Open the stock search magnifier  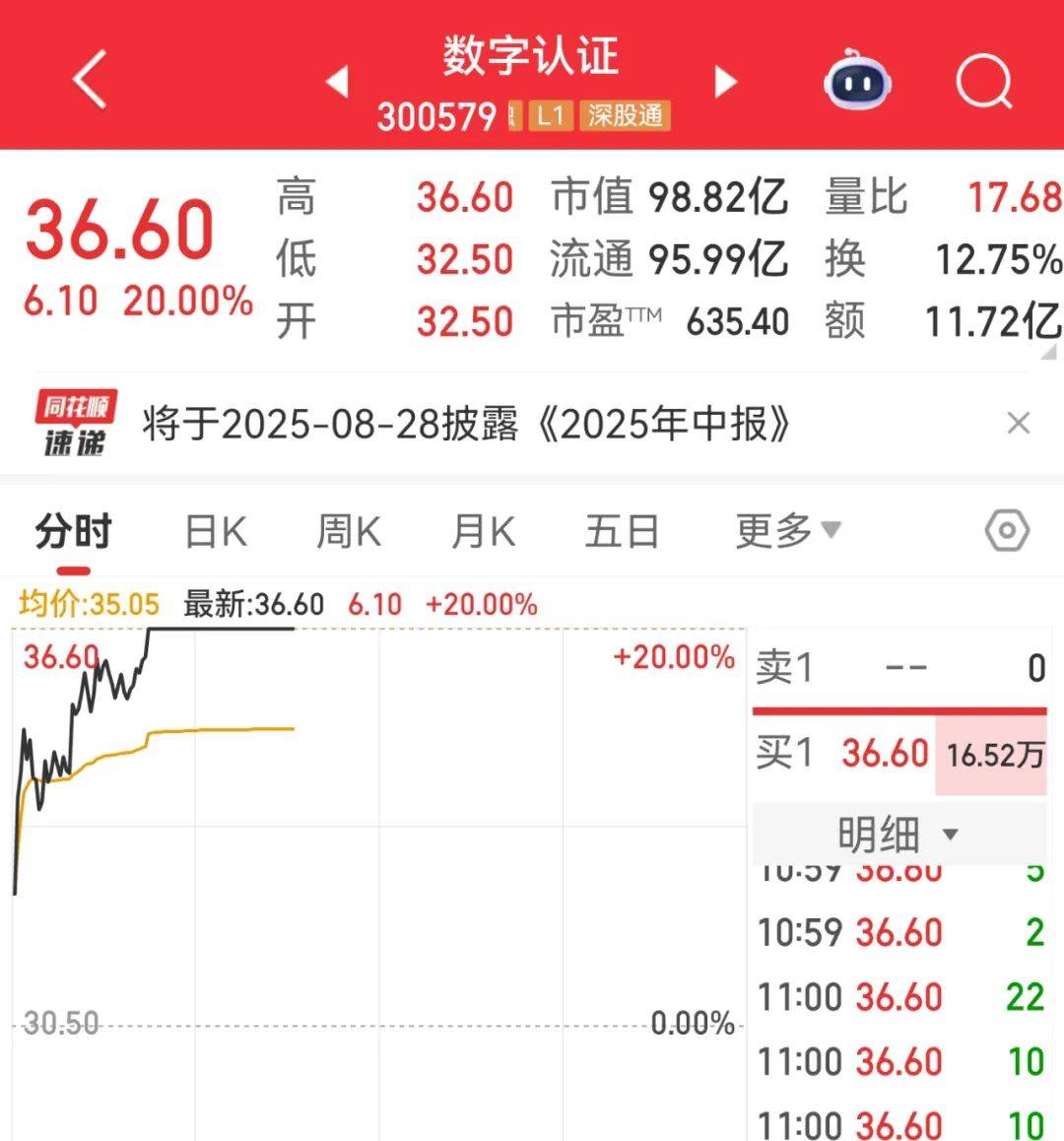(x=981, y=81)
